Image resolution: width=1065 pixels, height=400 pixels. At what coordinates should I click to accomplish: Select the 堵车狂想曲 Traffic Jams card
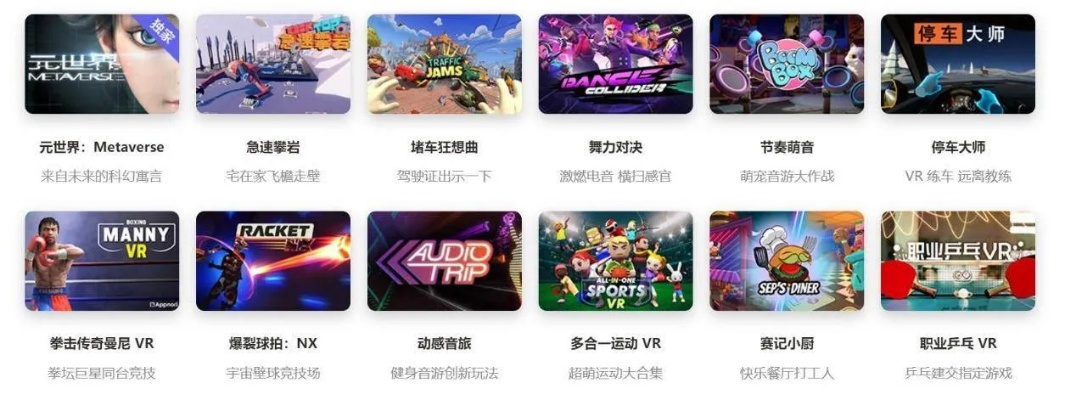(444, 64)
